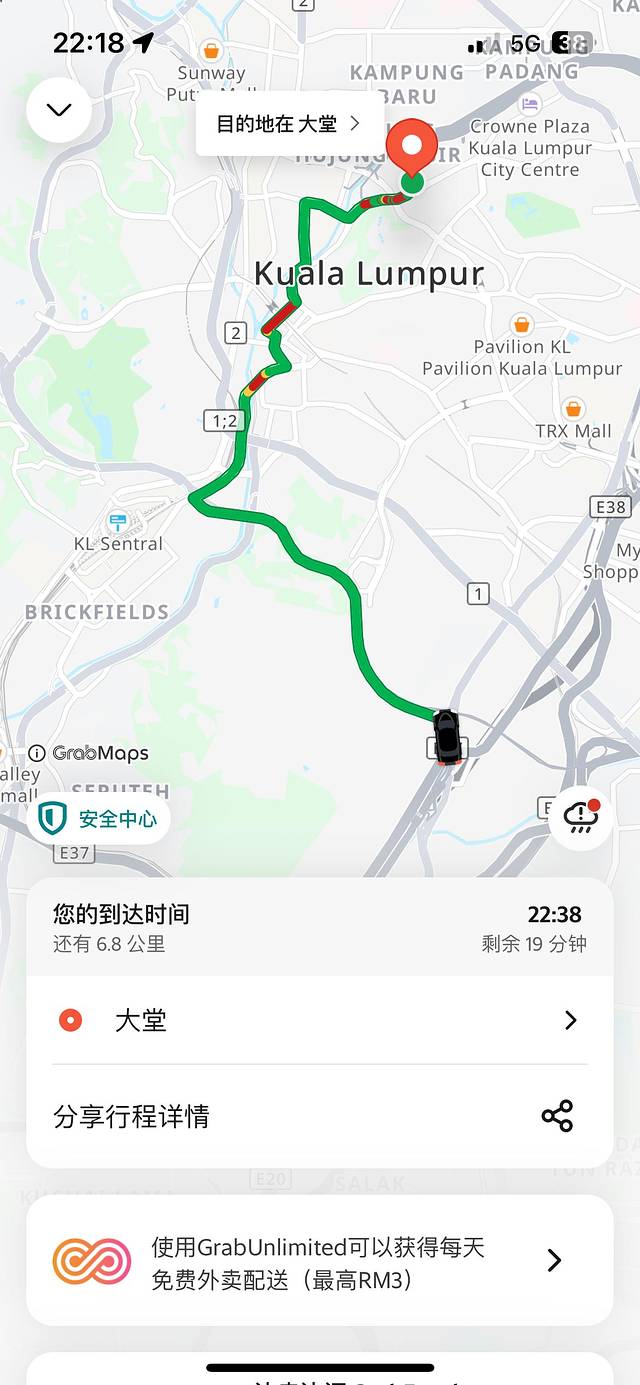Viewport: 640px width, 1385px height.
Task: Open the rainy weather alert icon
Action: (x=580, y=819)
